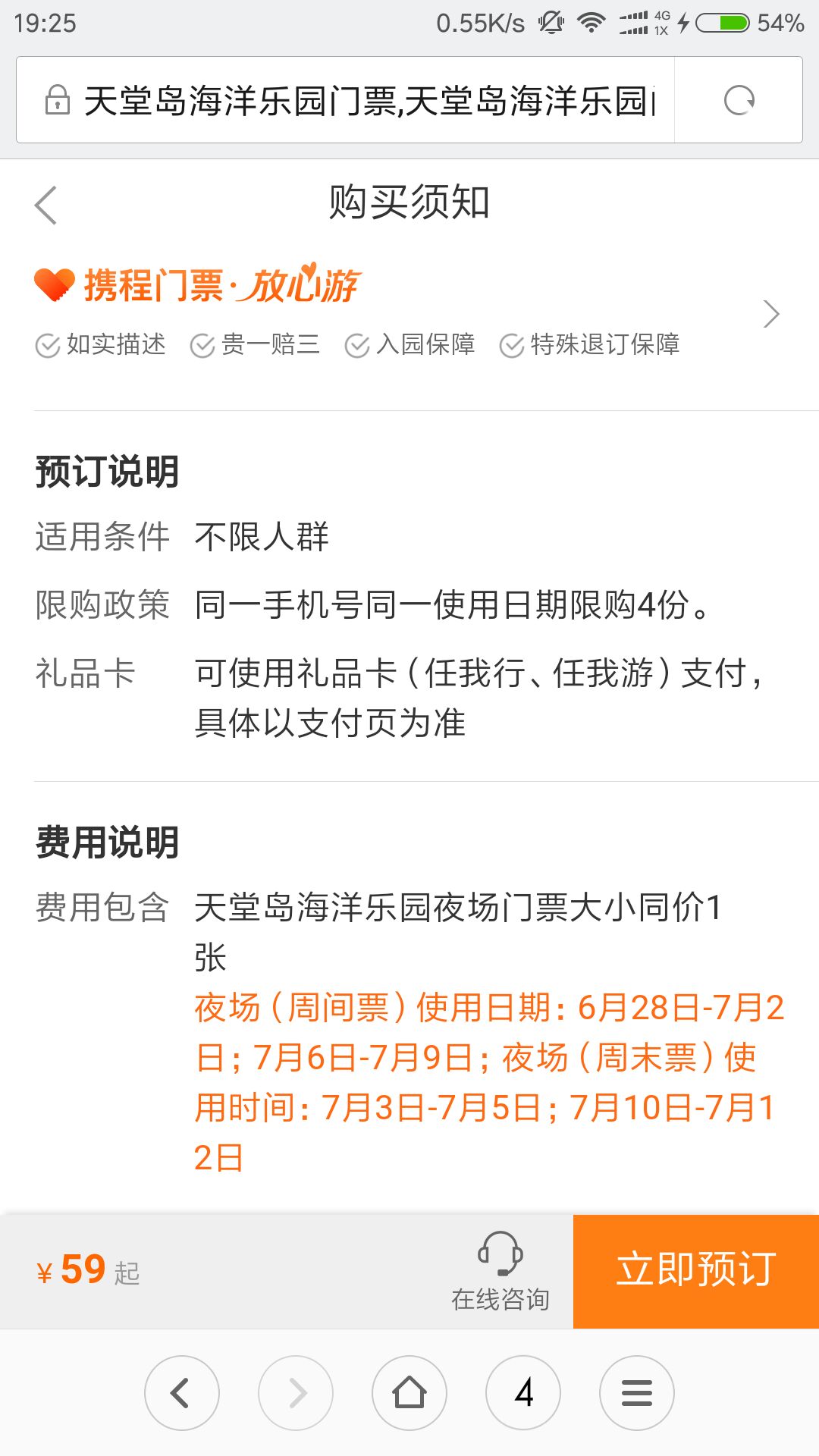Image resolution: width=819 pixels, height=1456 pixels.
Task: Open the browser tabs switcher showing 4
Action: click(x=523, y=1393)
